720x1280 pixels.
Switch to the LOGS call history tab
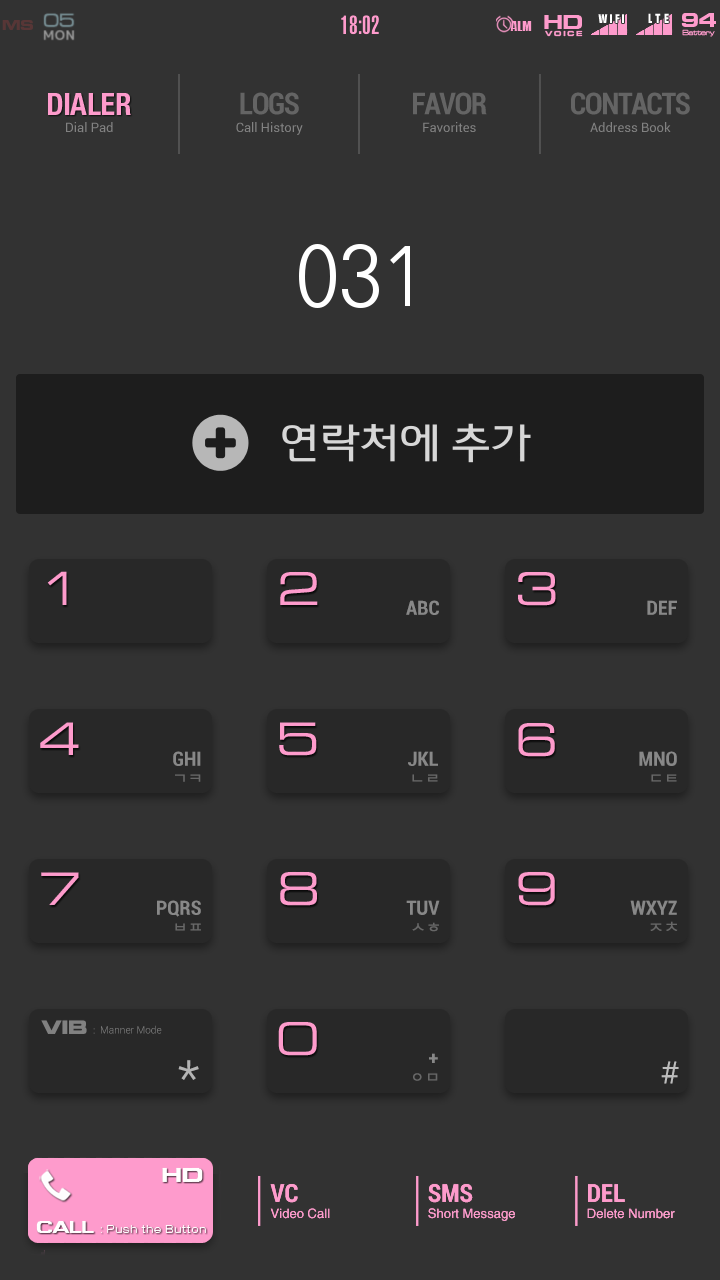269,113
